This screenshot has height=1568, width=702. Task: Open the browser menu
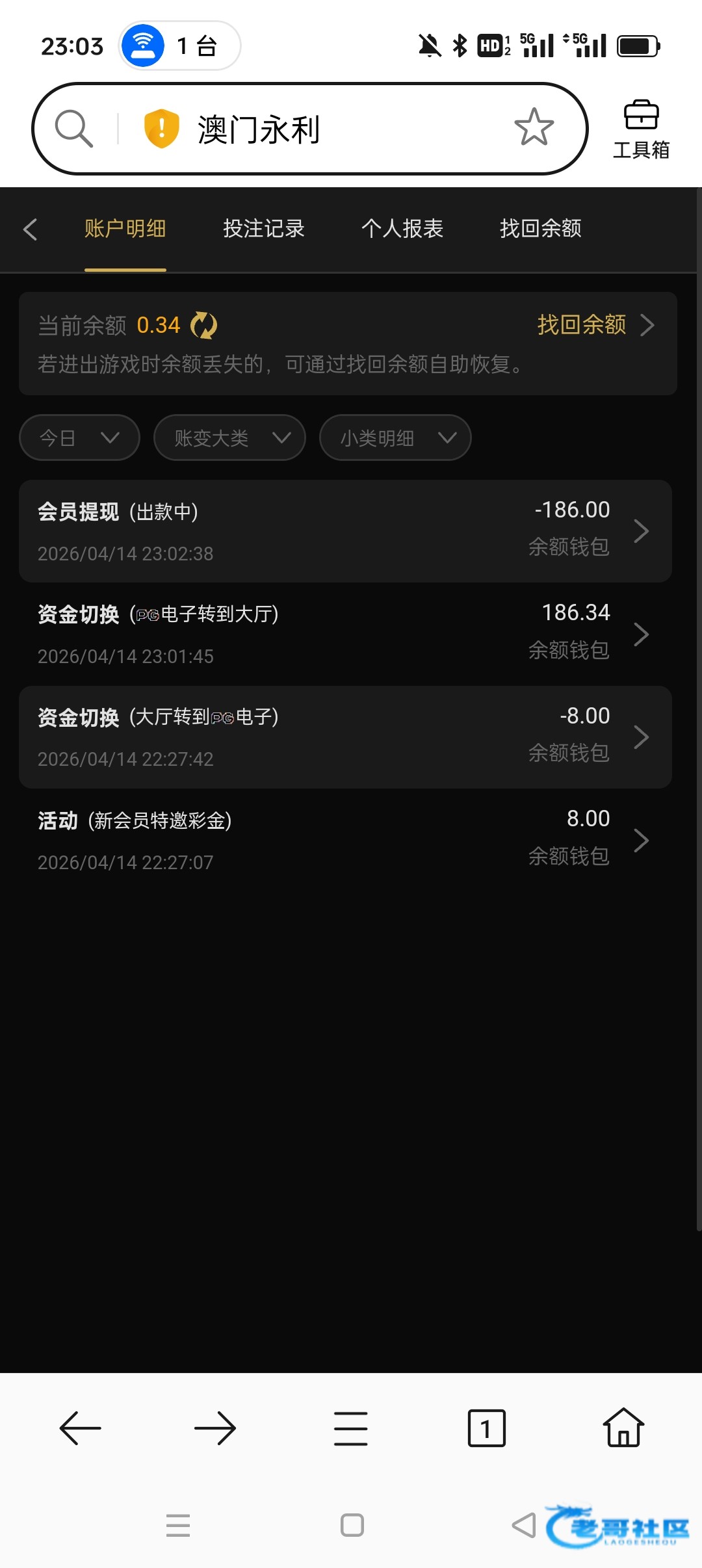[x=351, y=1428]
